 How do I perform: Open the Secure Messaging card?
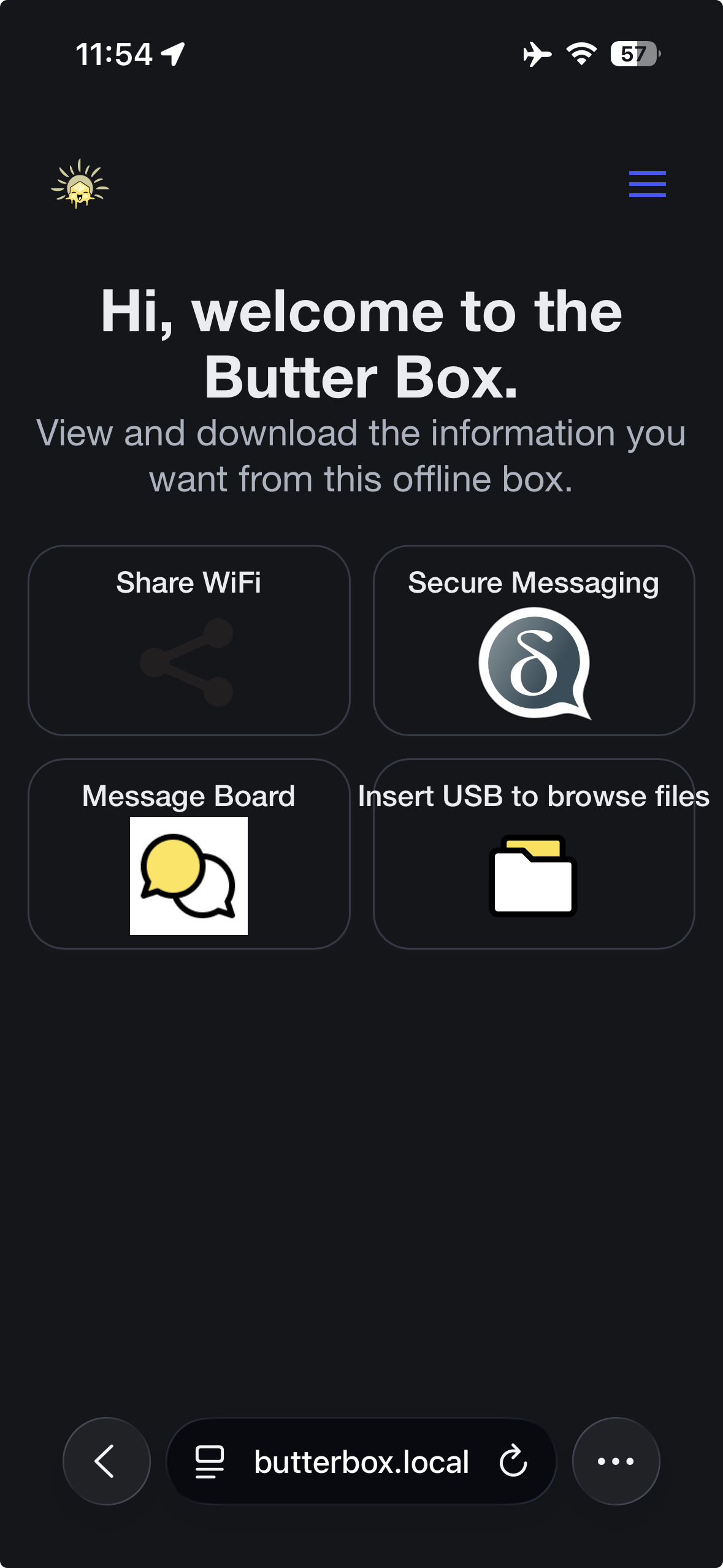click(534, 640)
